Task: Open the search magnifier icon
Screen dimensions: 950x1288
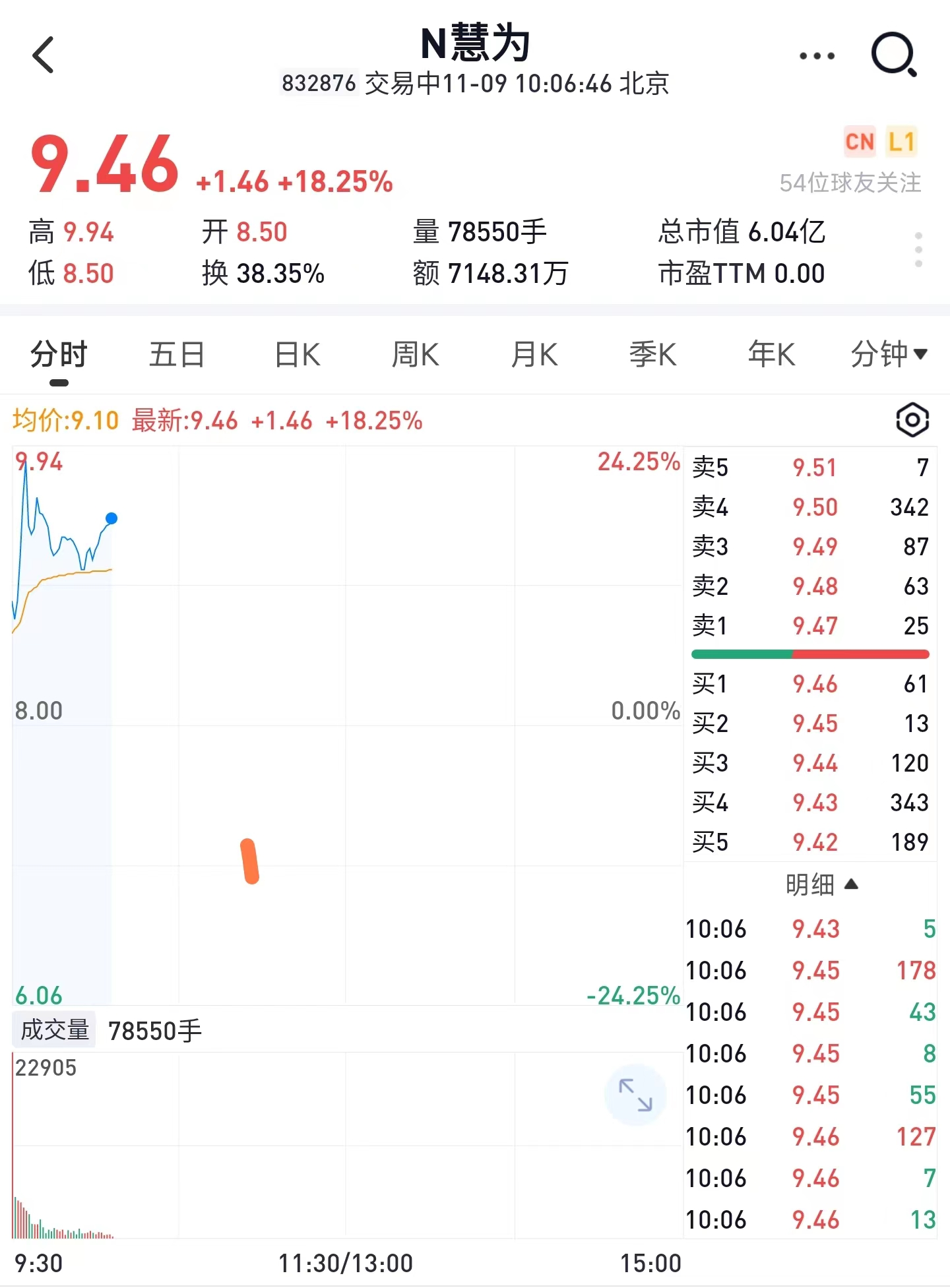Action: coord(894,55)
